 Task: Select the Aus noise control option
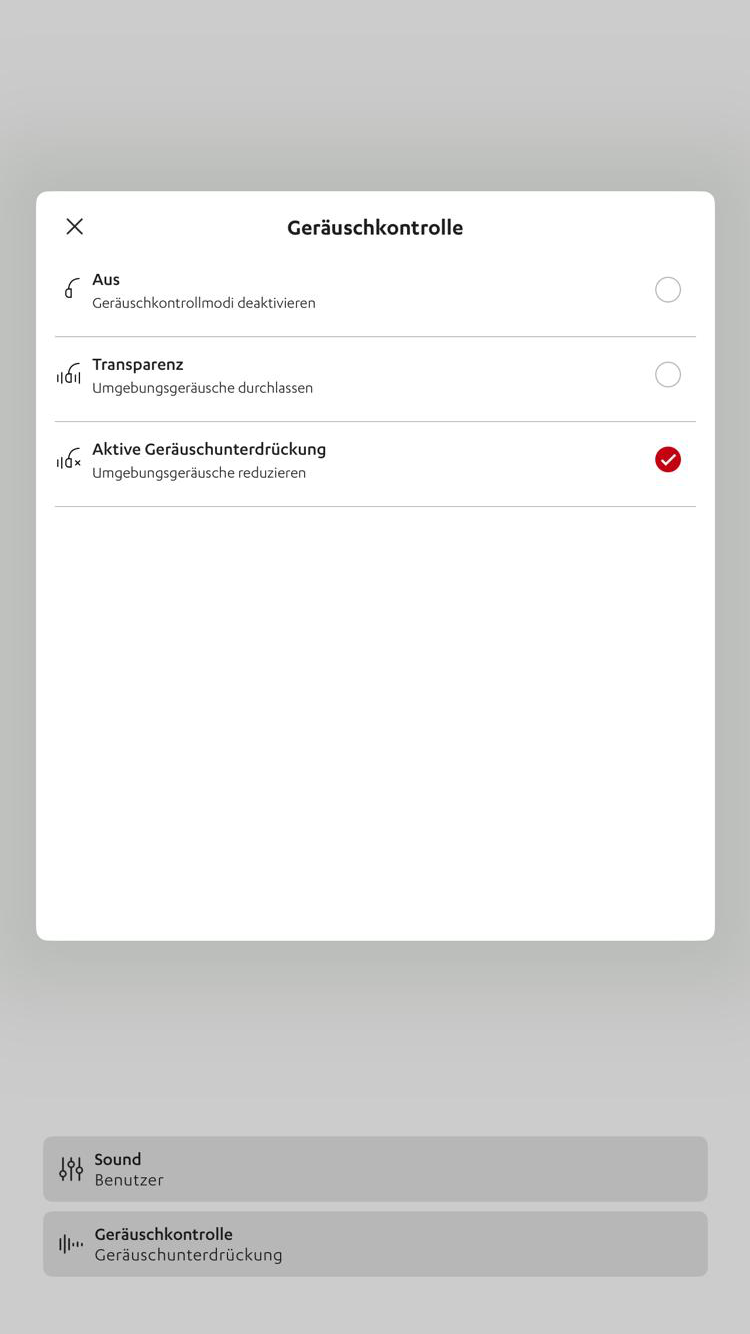coord(667,290)
